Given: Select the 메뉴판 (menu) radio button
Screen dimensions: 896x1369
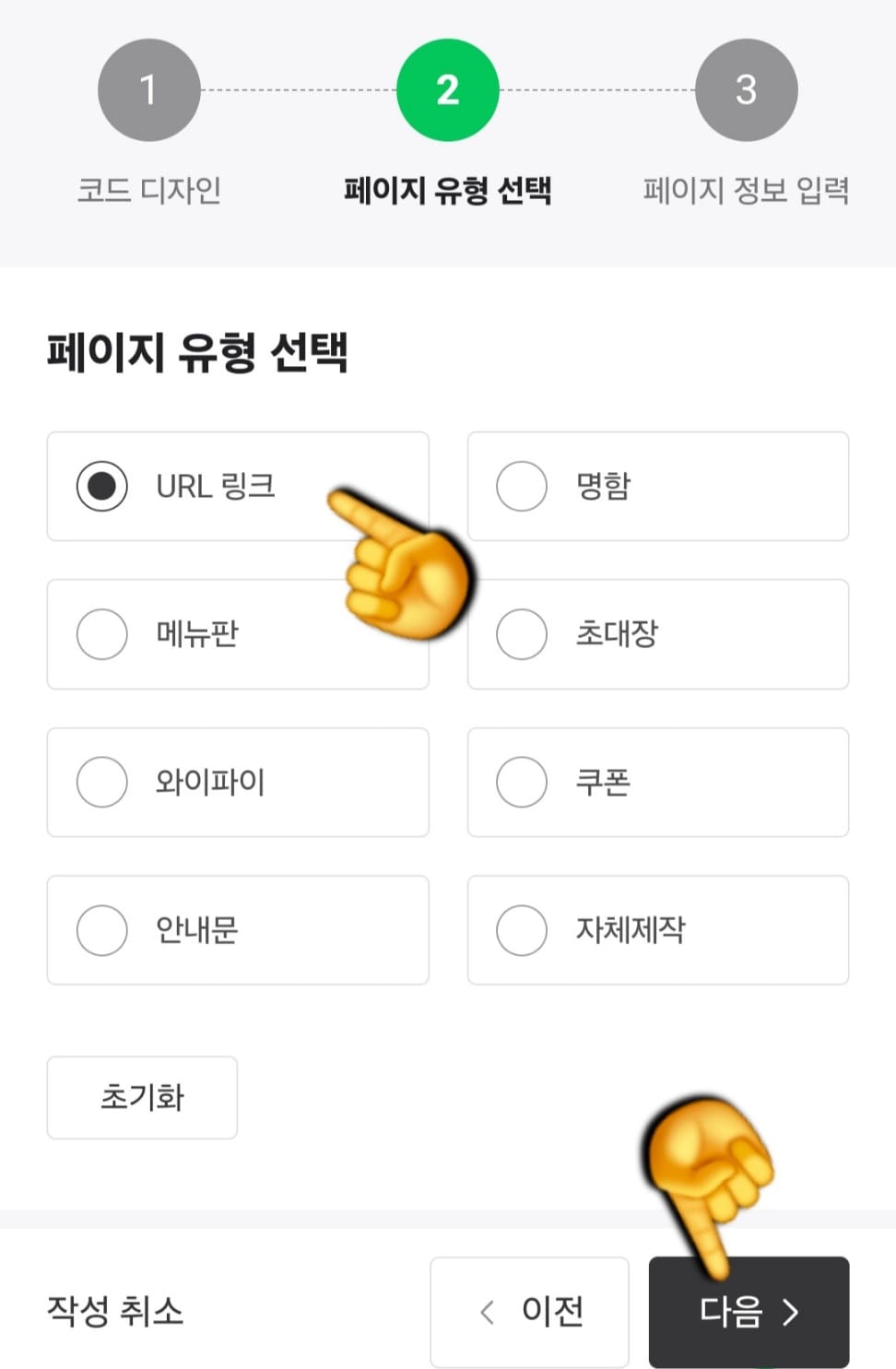Looking at the screenshot, I should pyautogui.click(x=101, y=634).
